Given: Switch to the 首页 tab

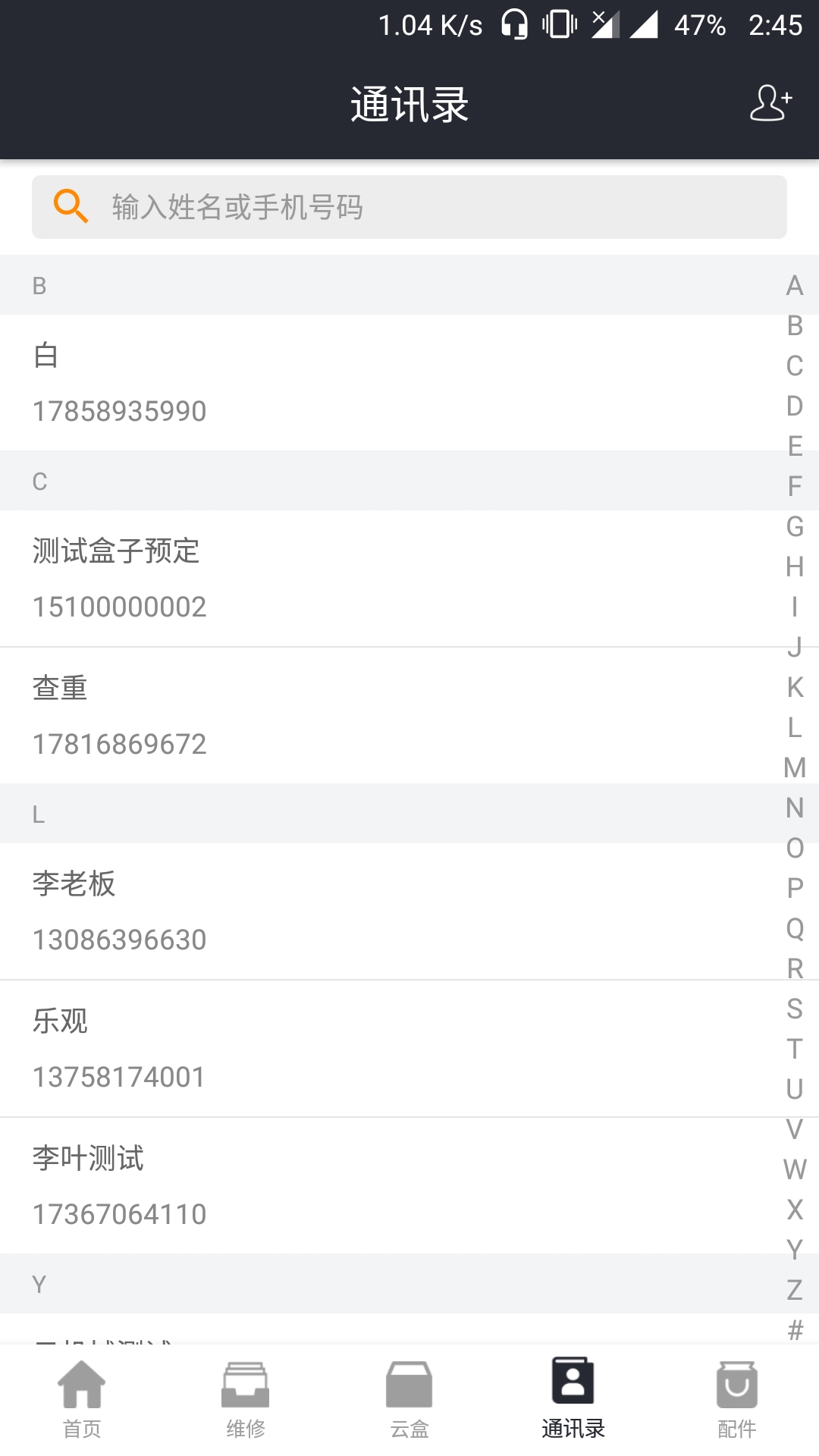Looking at the screenshot, I should [82, 1400].
